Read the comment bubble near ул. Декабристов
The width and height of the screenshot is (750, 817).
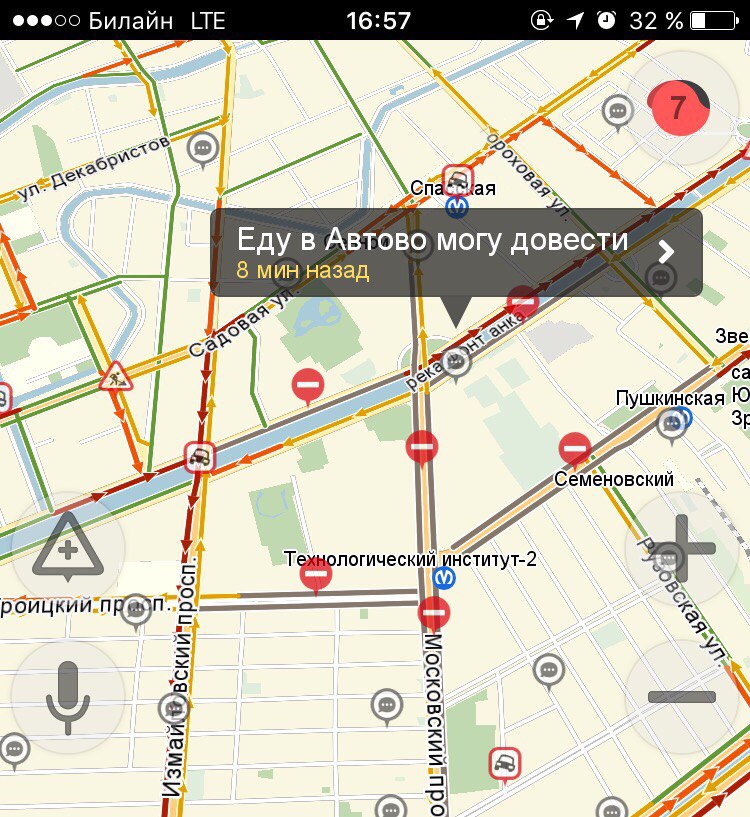(x=203, y=149)
